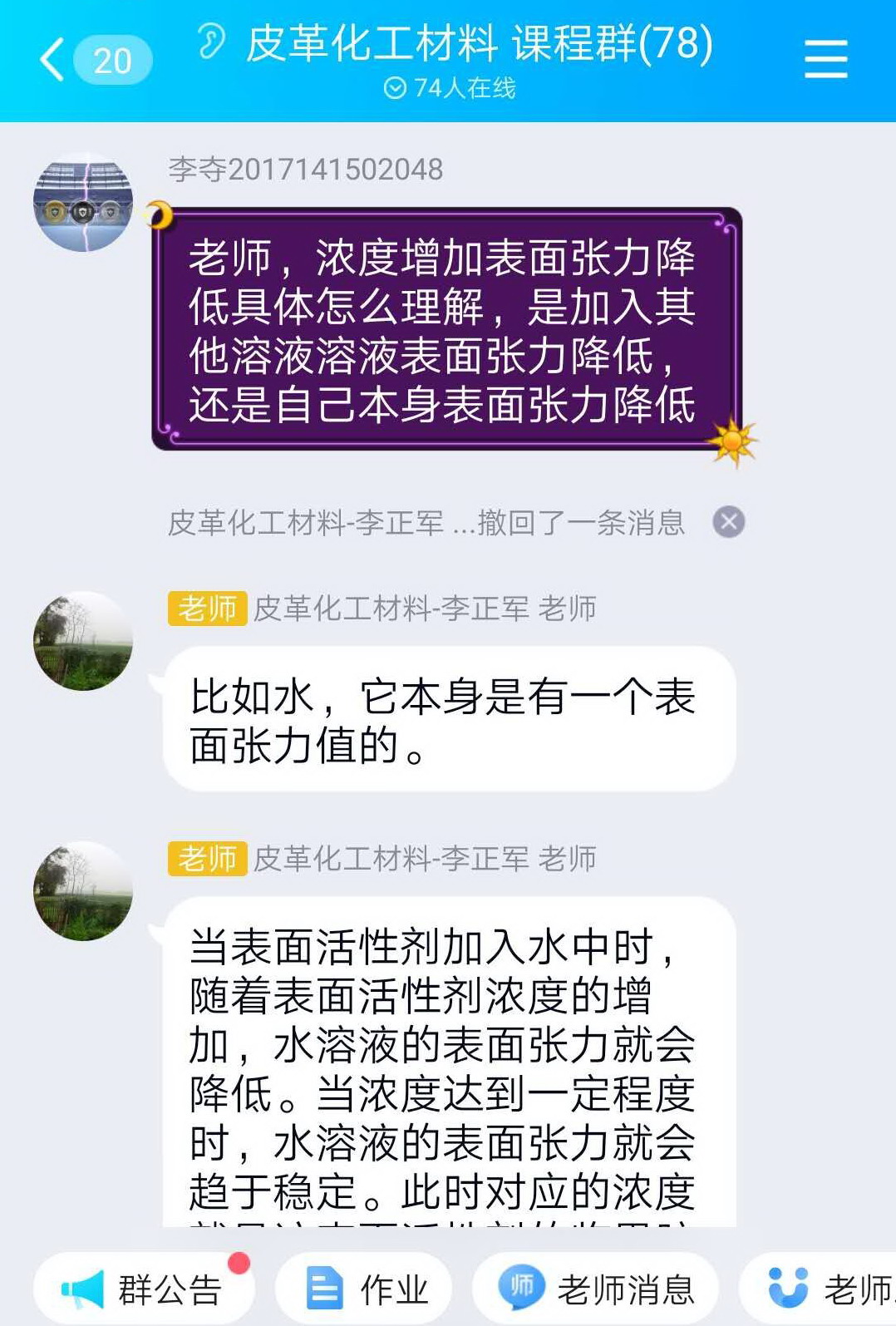Dismiss the recalled message notice
The width and height of the screenshot is (896, 1326).
click(x=729, y=522)
